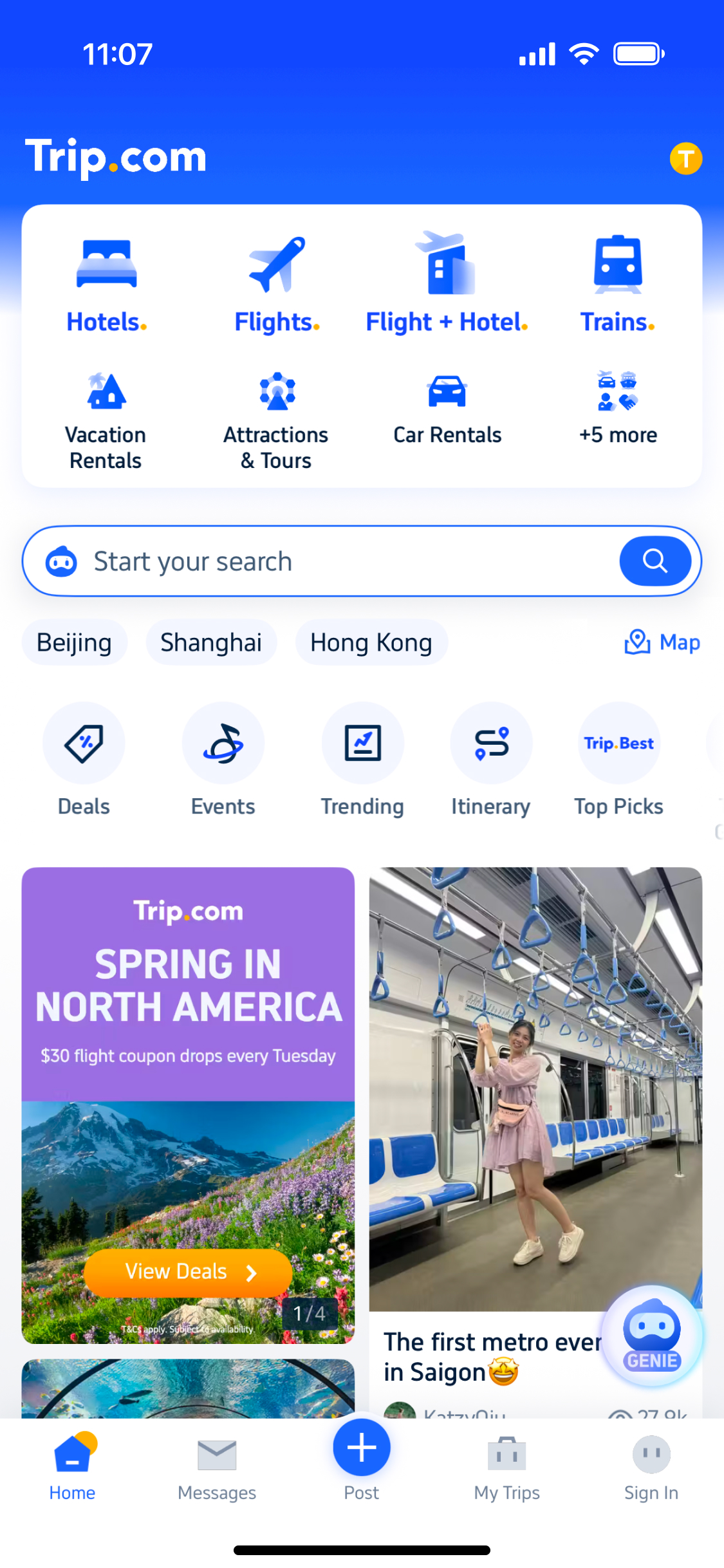Open Deals shortcut
This screenshot has height=1568, width=724.
coord(84,760)
